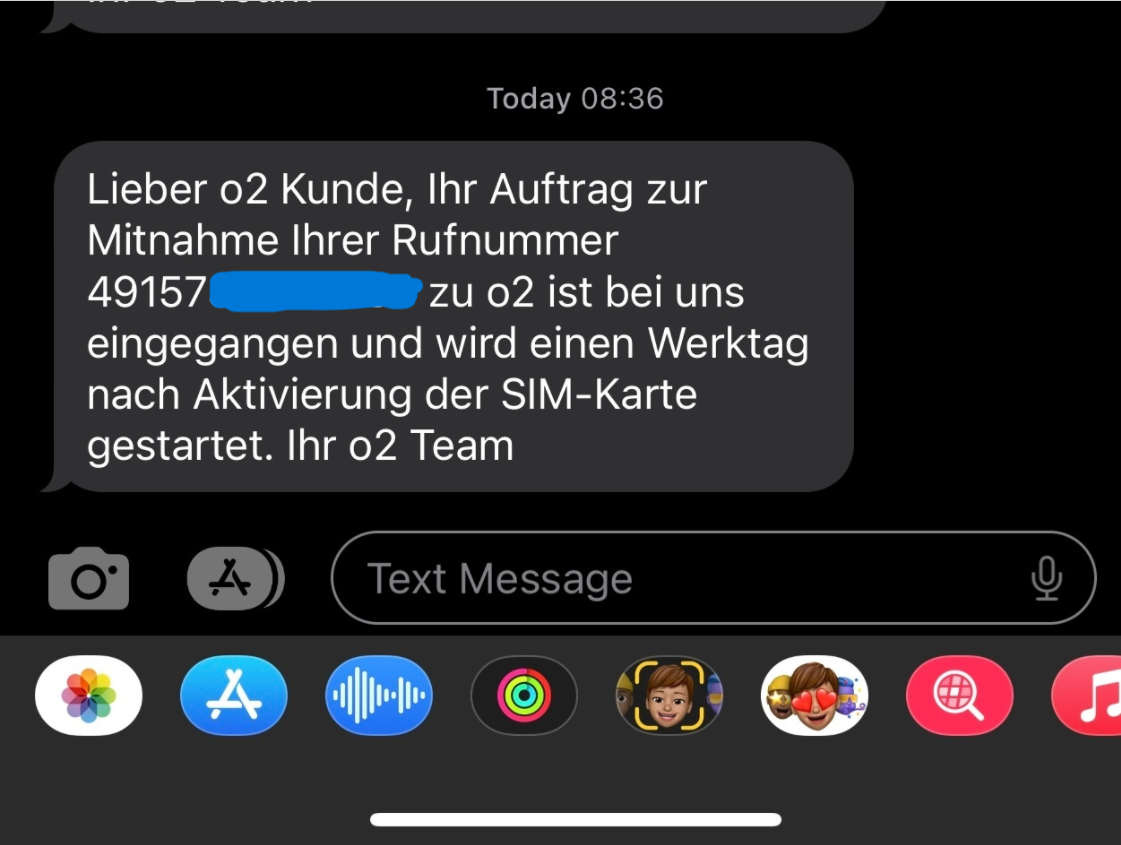
Task: Start dictation with the microphone icon
Action: (x=1046, y=578)
